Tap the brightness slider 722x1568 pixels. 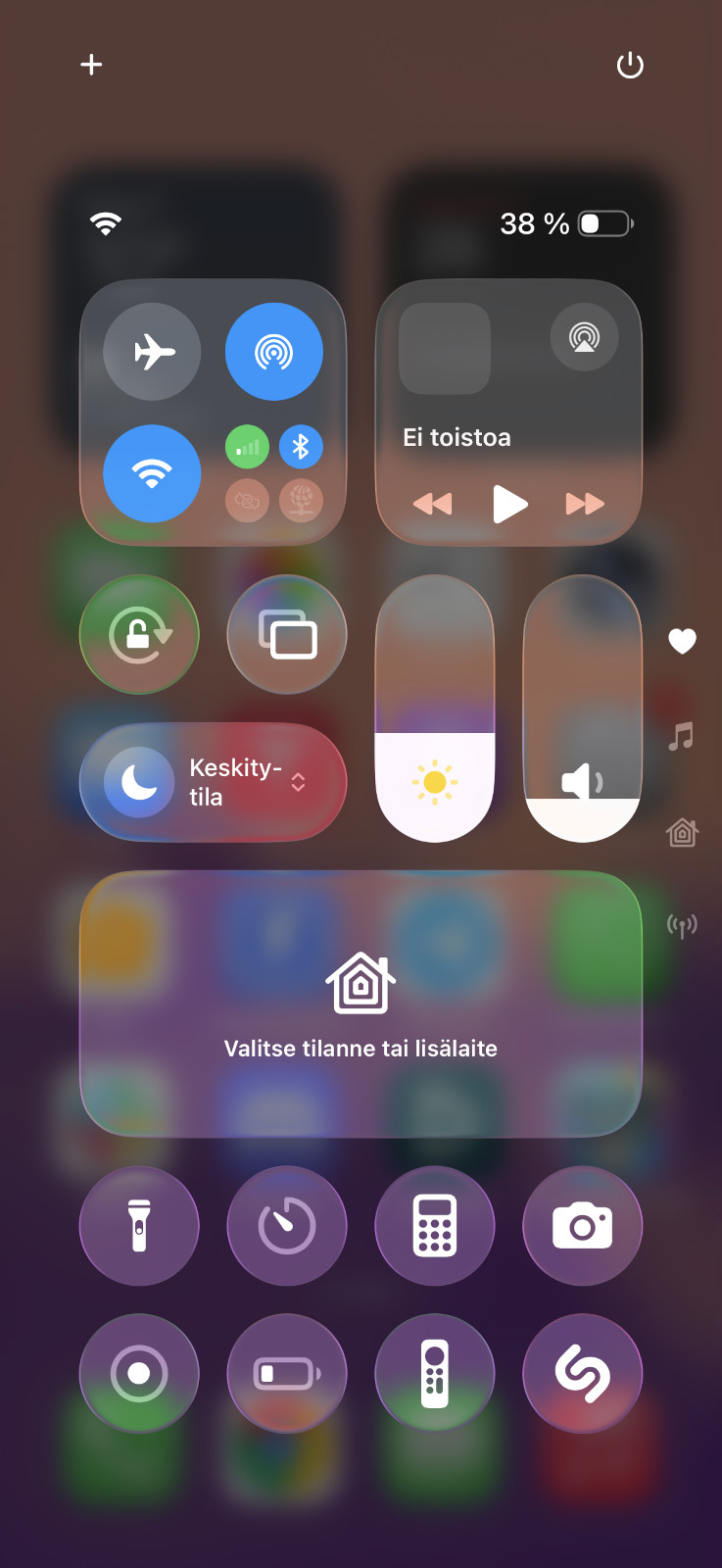click(x=435, y=708)
